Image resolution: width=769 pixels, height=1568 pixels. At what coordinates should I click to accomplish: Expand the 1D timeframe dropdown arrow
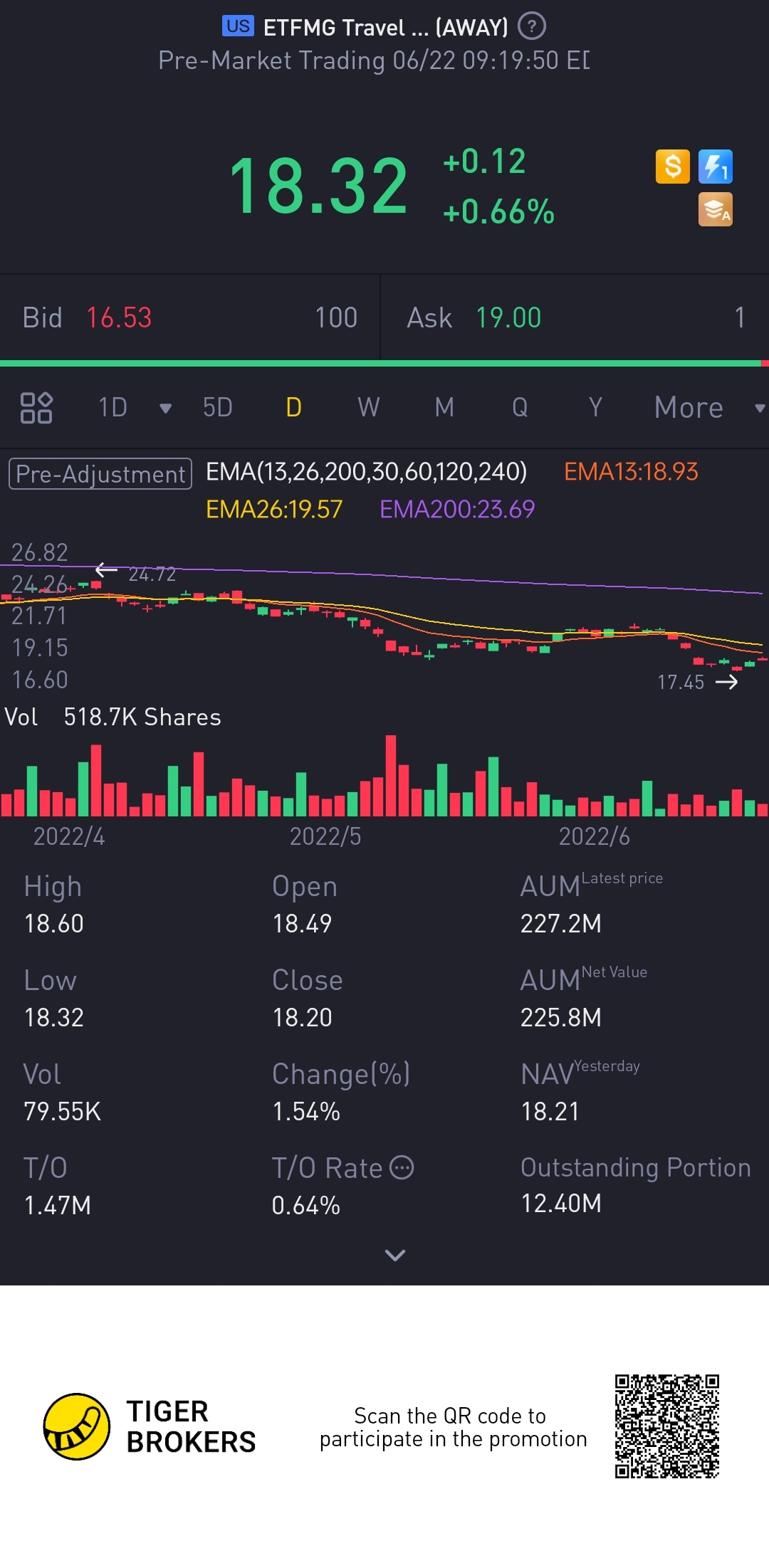pyautogui.click(x=165, y=408)
